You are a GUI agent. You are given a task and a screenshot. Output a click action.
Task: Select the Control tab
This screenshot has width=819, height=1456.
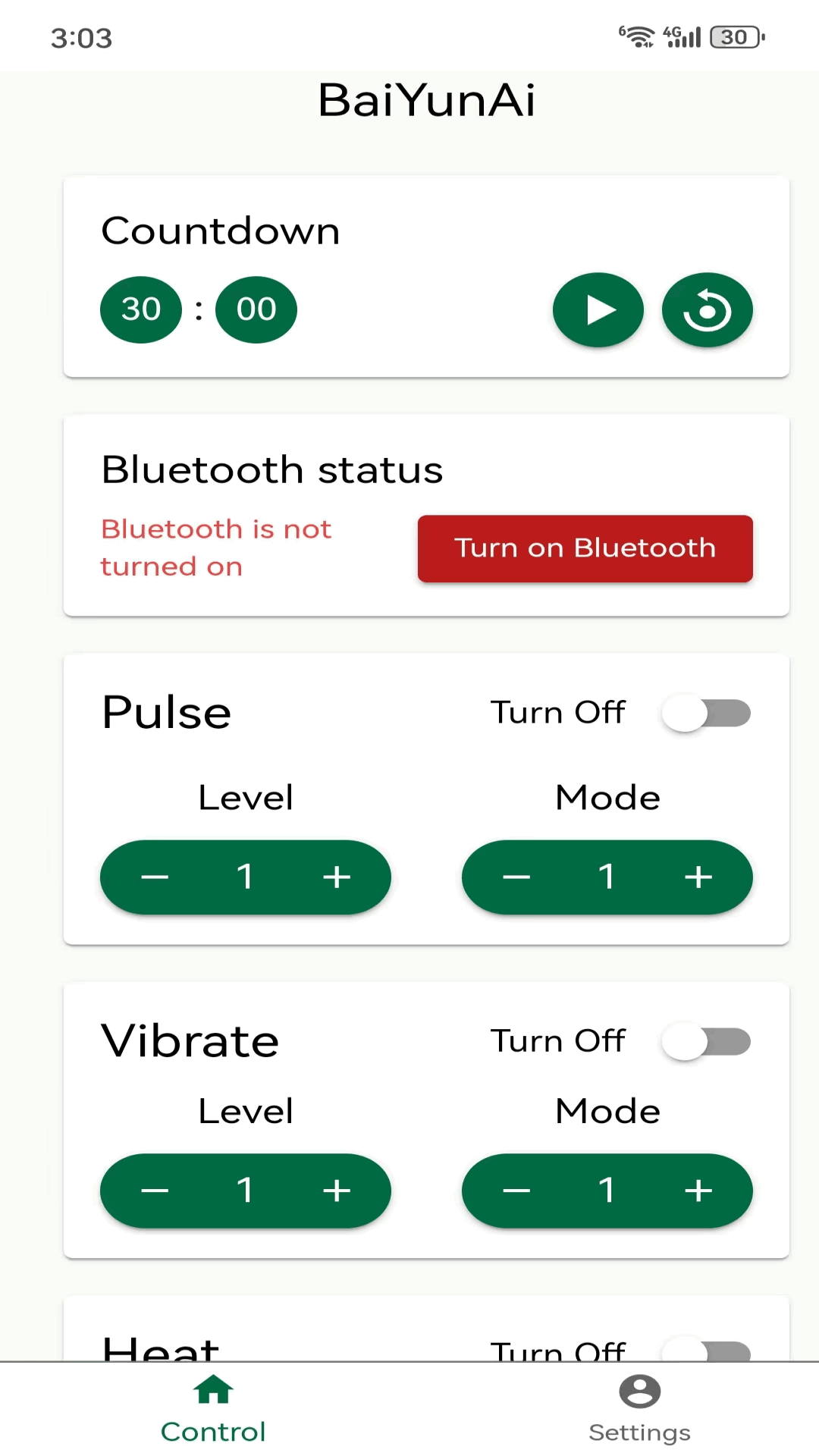(x=213, y=1409)
